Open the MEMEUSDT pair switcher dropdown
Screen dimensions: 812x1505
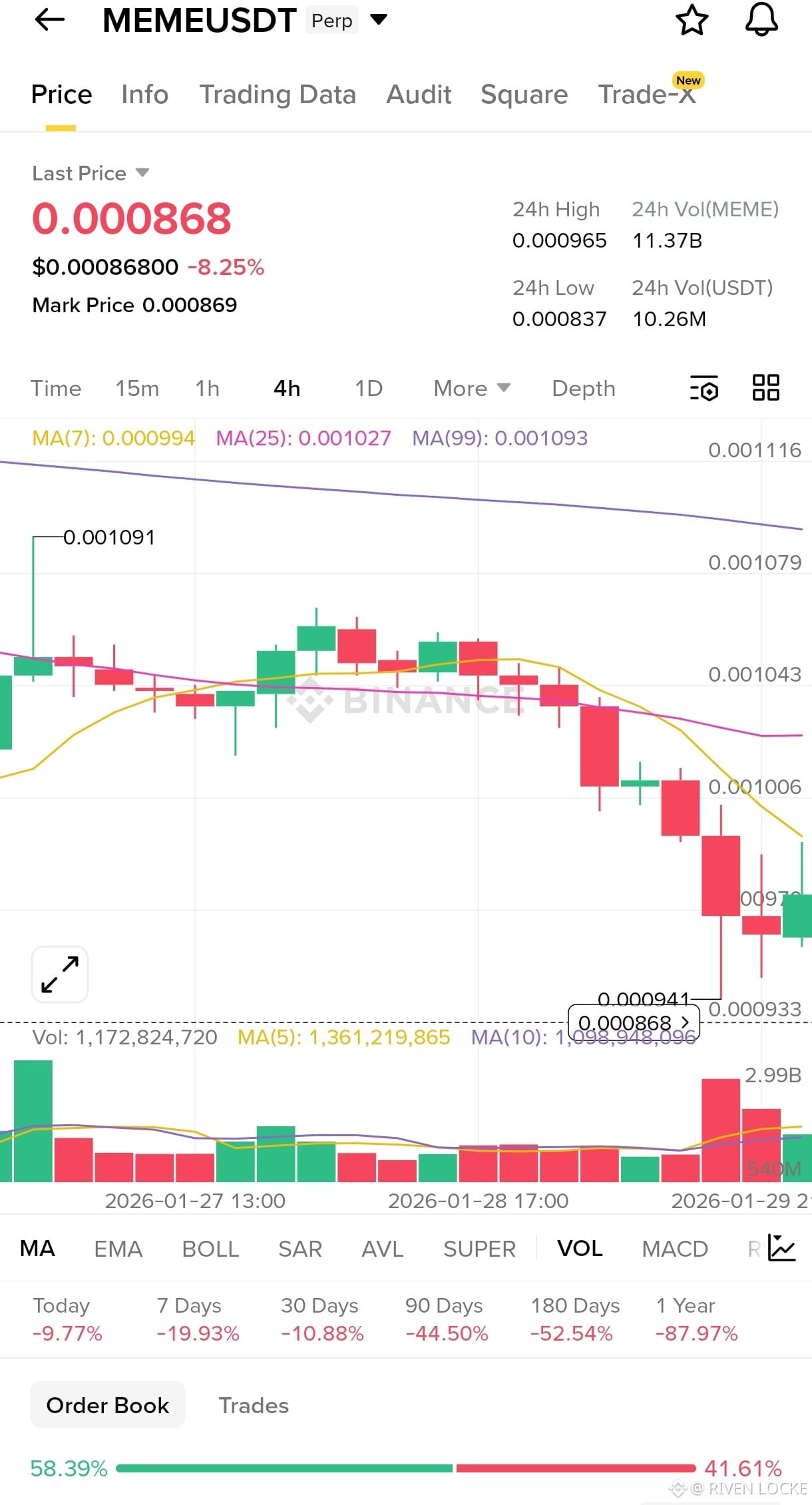point(379,20)
